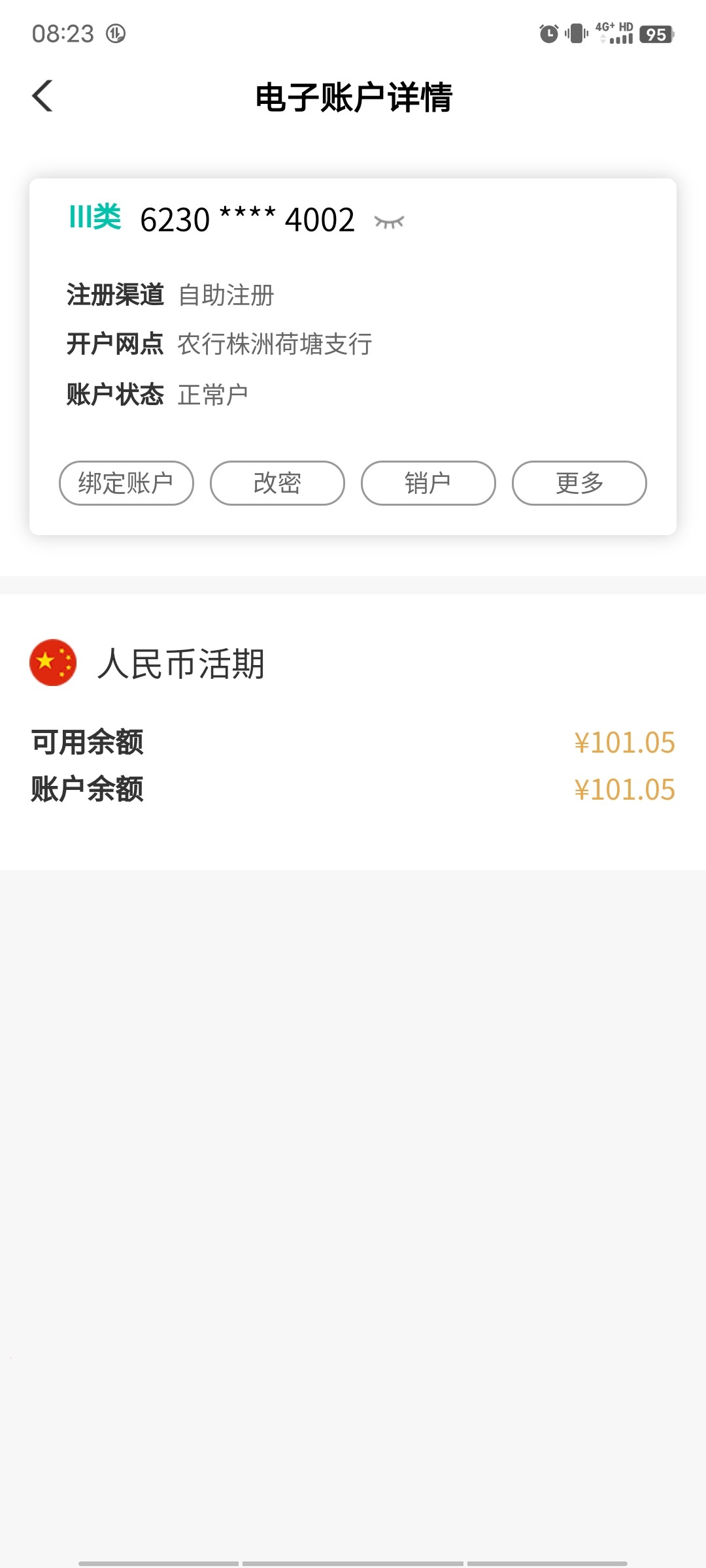Open 改密 to change the password

pyautogui.click(x=277, y=483)
